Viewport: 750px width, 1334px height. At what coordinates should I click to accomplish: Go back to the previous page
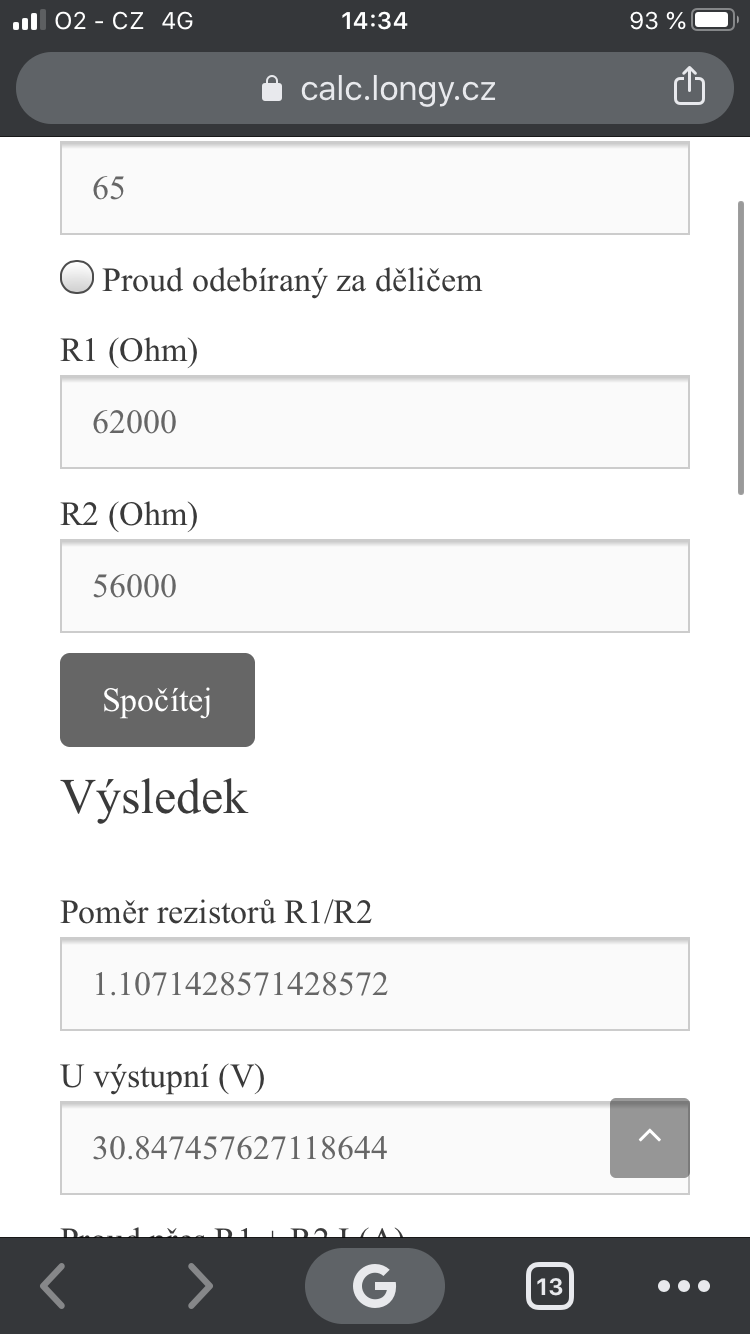coord(53,1285)
